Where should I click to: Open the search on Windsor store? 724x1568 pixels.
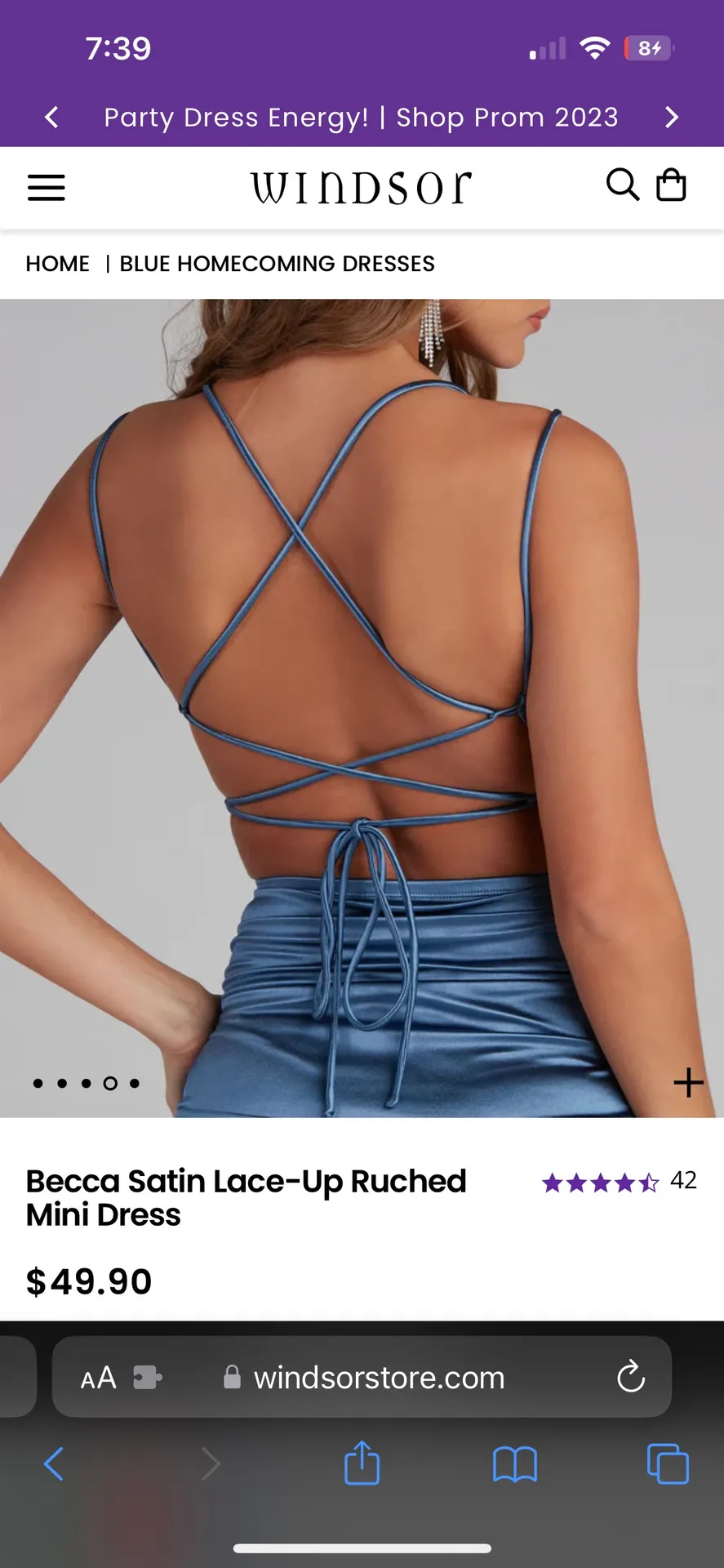[x=622, y=185]
